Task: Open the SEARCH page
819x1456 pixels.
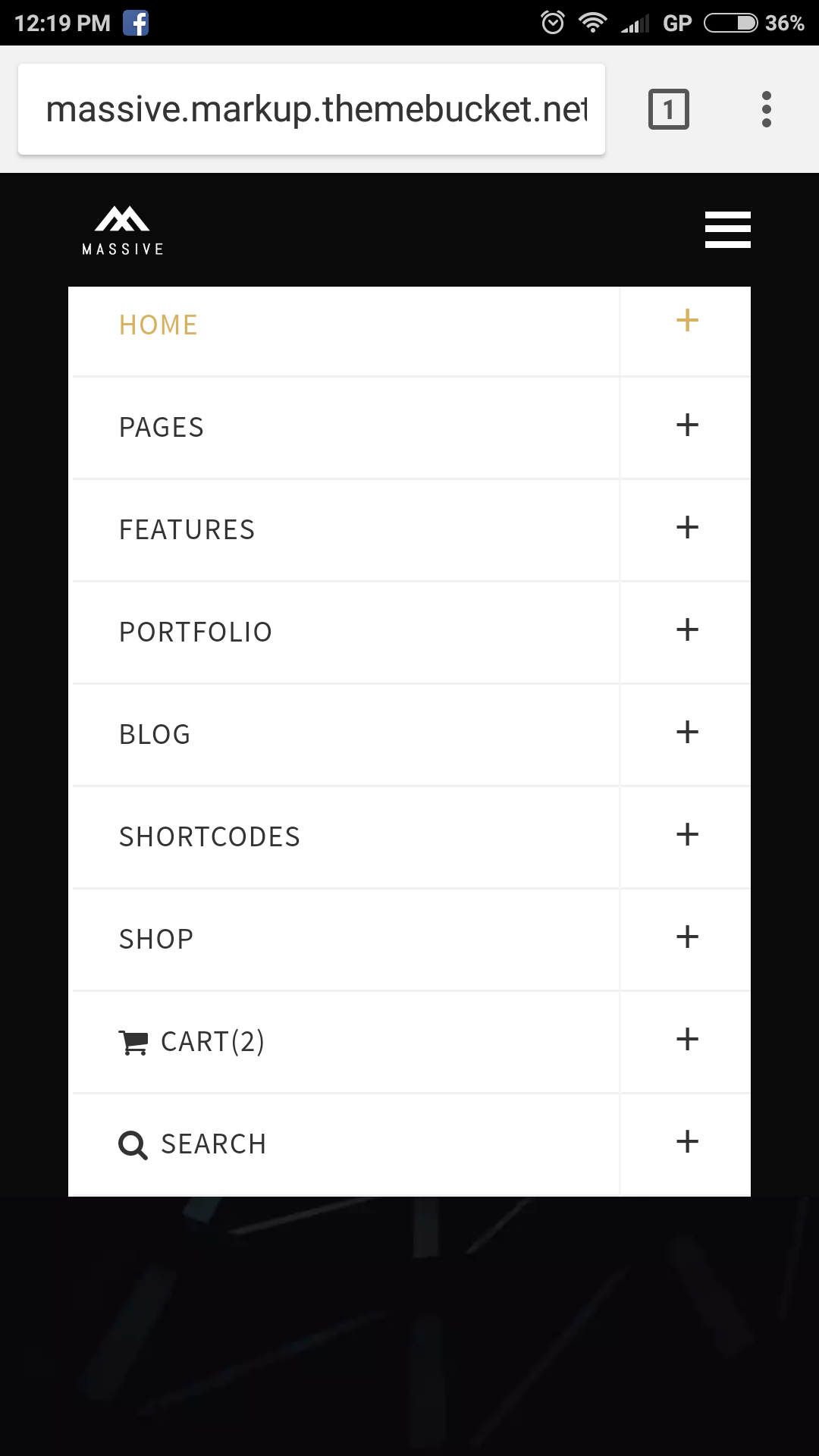Action: (x=212, y=1144)
